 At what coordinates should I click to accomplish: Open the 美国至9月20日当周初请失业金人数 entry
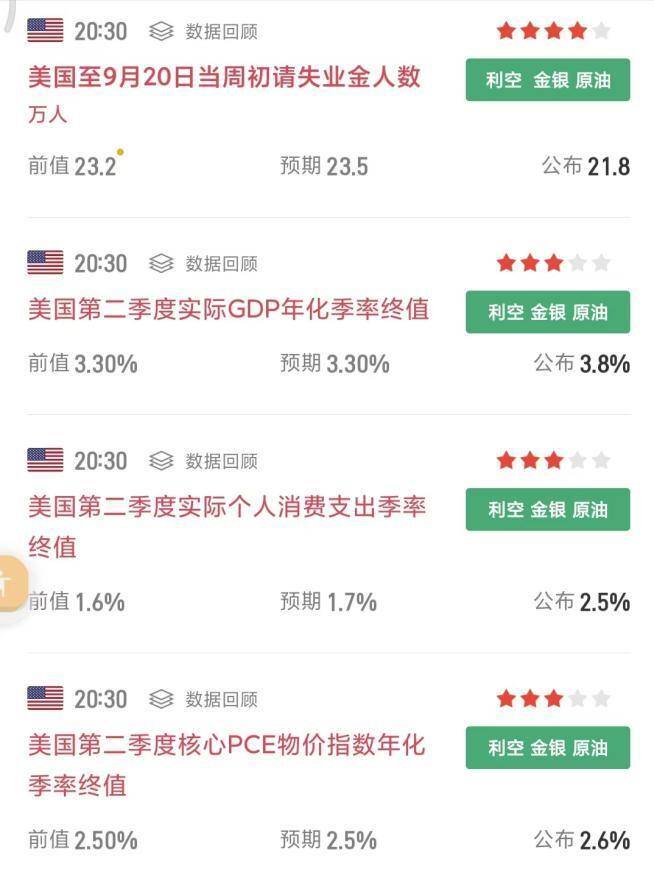click(225, 78)
